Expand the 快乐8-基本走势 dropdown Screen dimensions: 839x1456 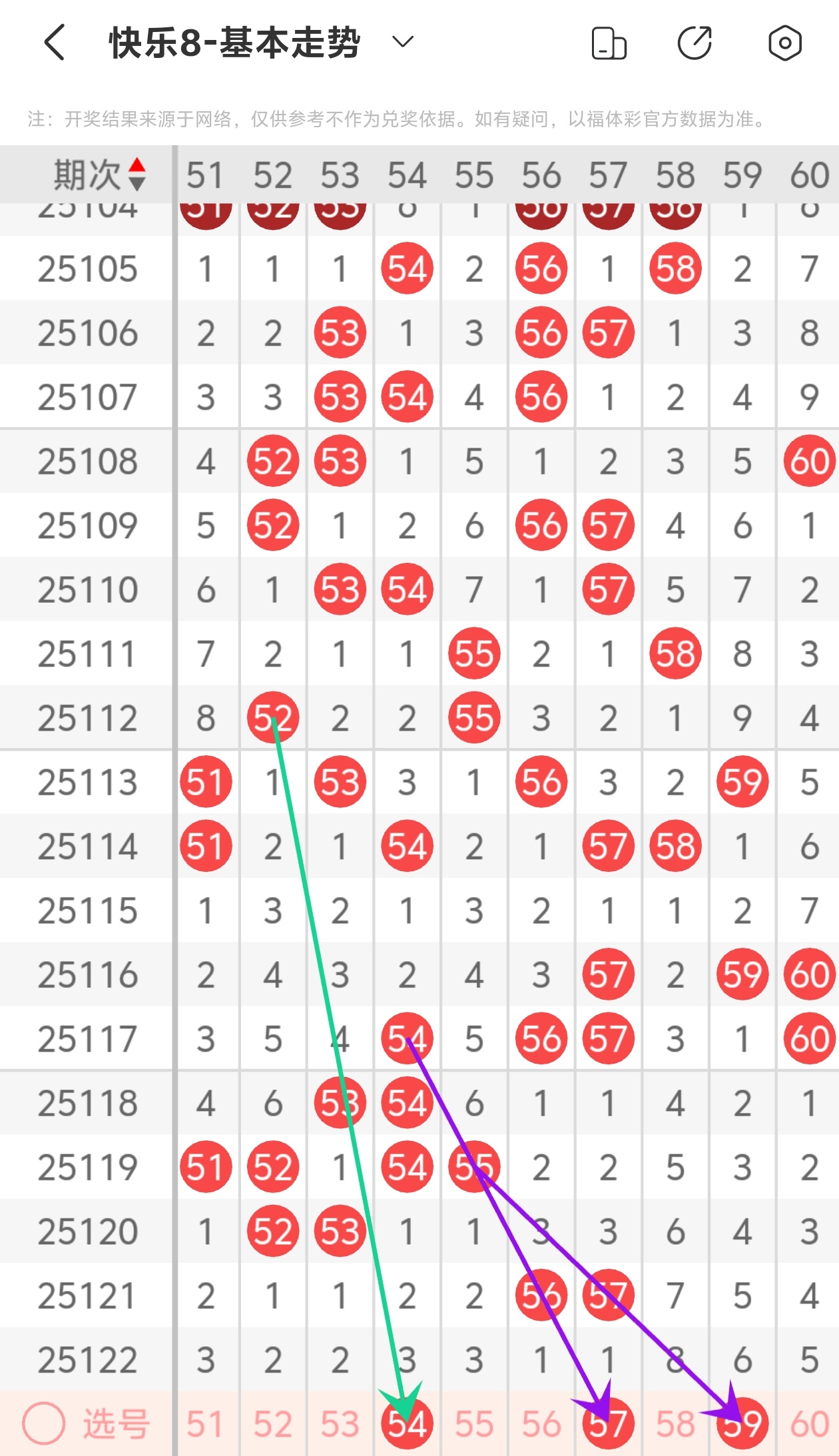click(x=402, y=43)
